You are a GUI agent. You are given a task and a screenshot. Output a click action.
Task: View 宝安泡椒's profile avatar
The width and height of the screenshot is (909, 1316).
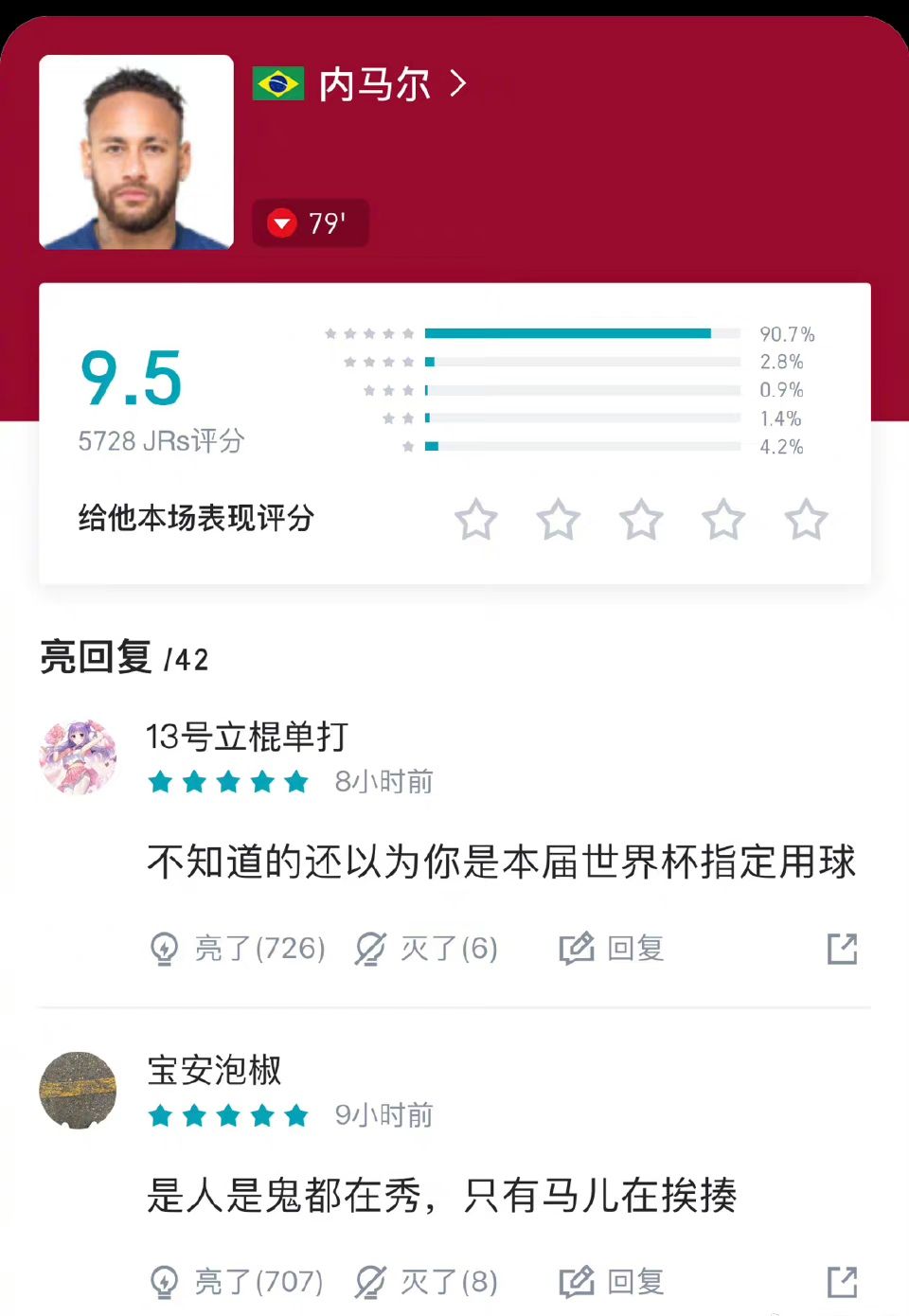[x=78, y=1090]
